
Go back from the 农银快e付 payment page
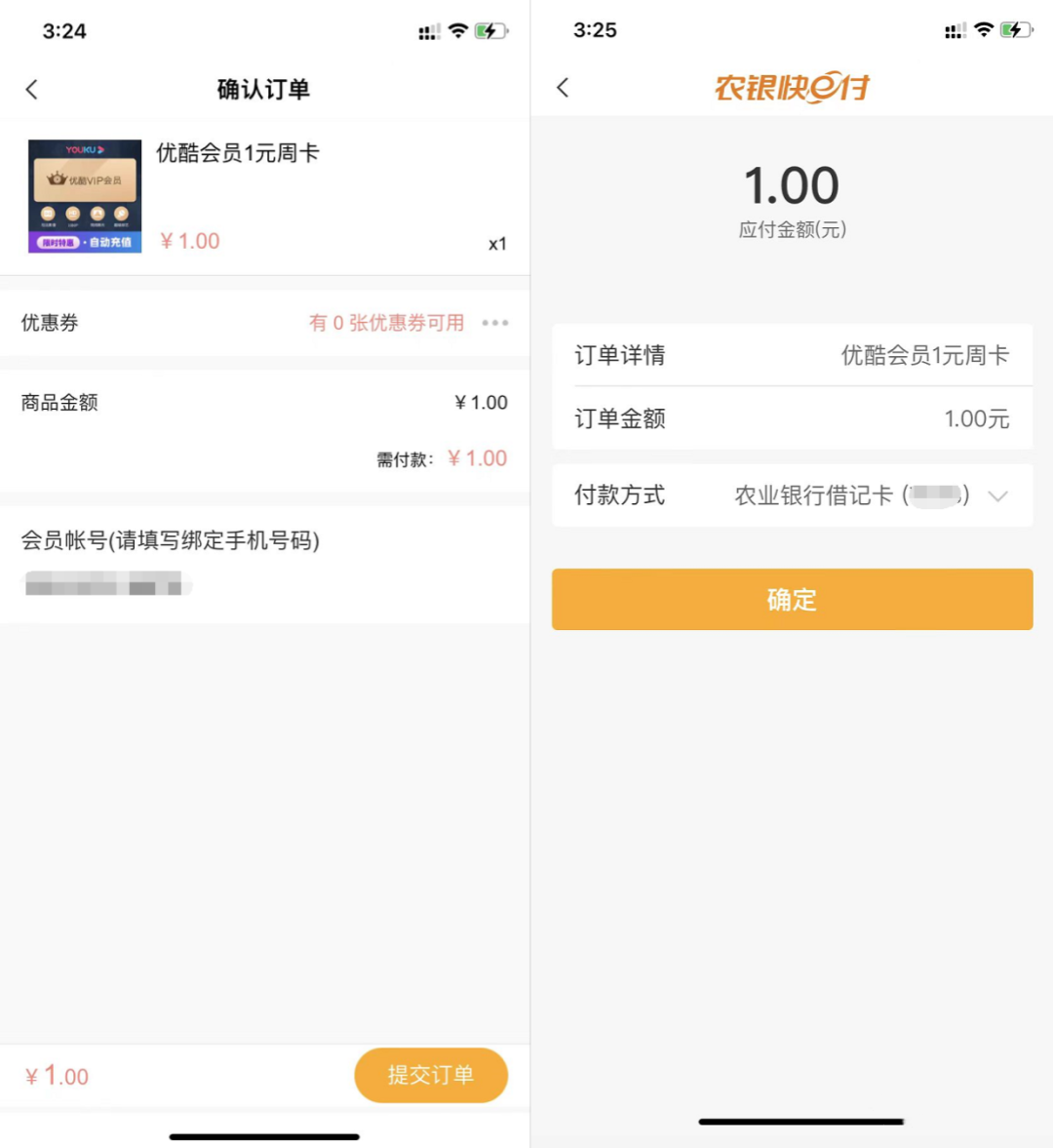(563, 88)
